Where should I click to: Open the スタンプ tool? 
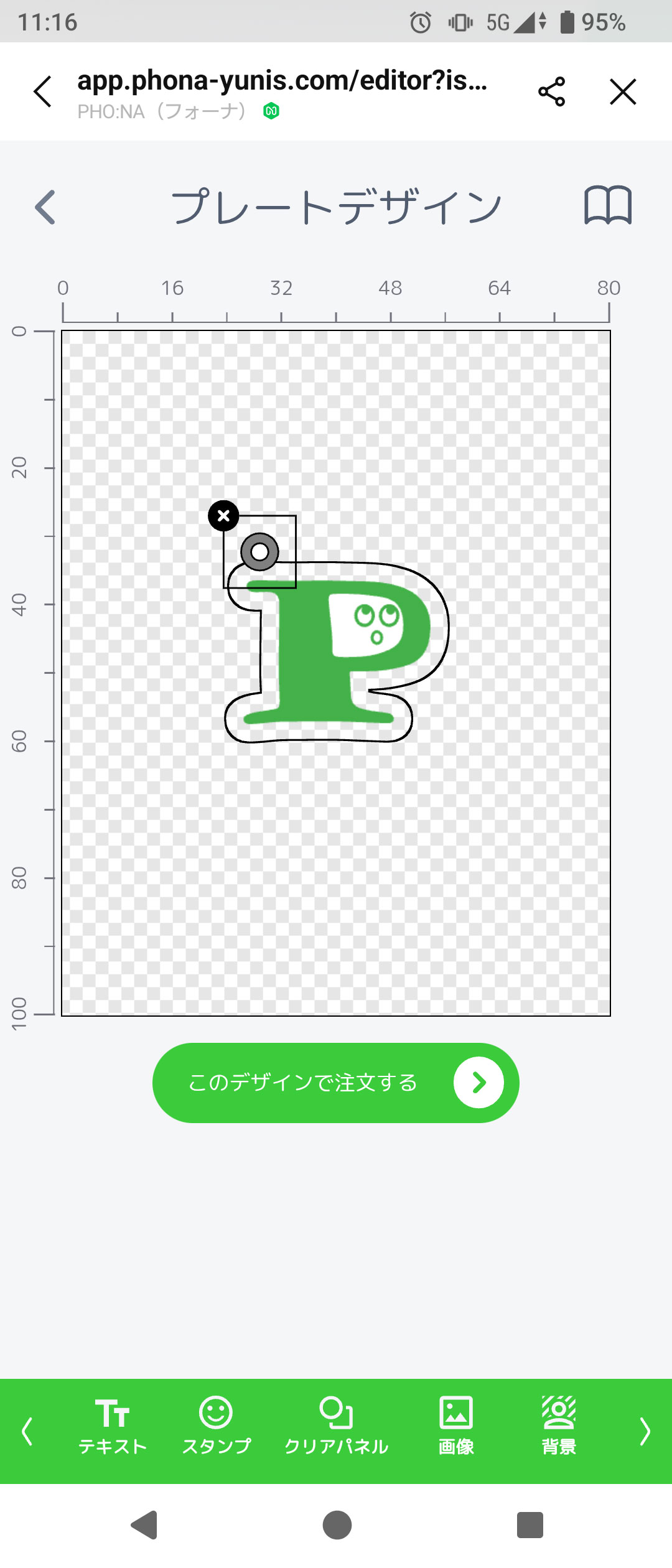click(216, 1426)
